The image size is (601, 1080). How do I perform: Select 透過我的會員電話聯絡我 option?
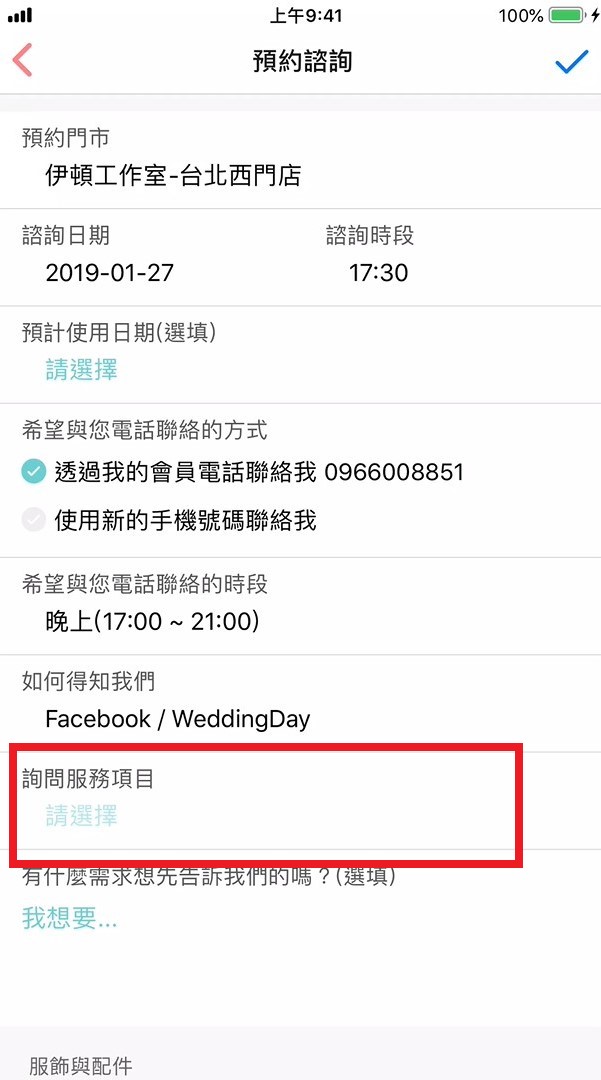pyautogui.click(x=34, y=471)
